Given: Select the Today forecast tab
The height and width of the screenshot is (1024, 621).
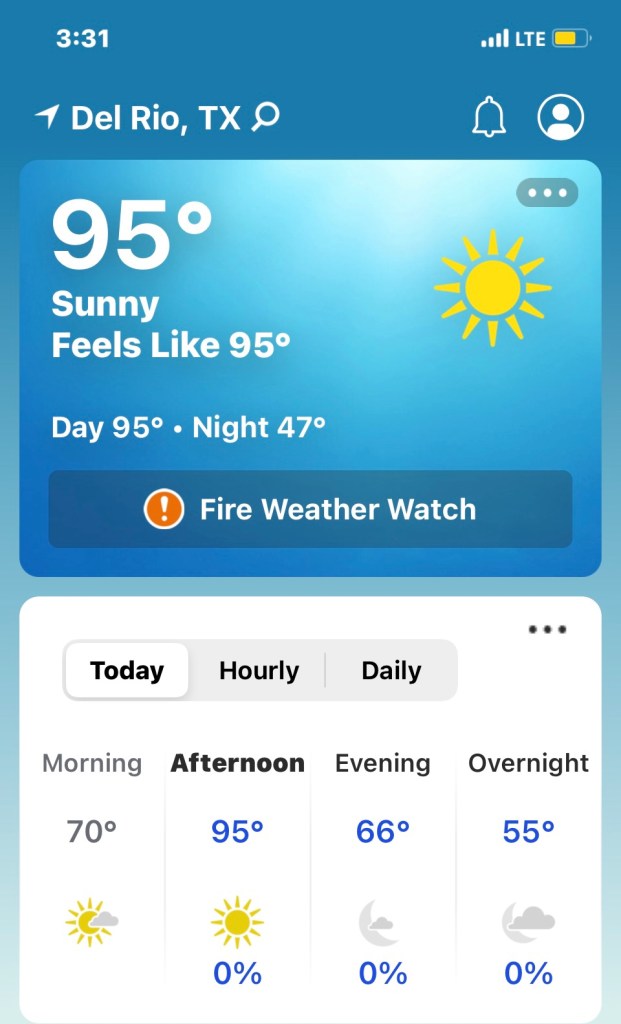Looking at the screenshot, I should [x=127, y=671].
